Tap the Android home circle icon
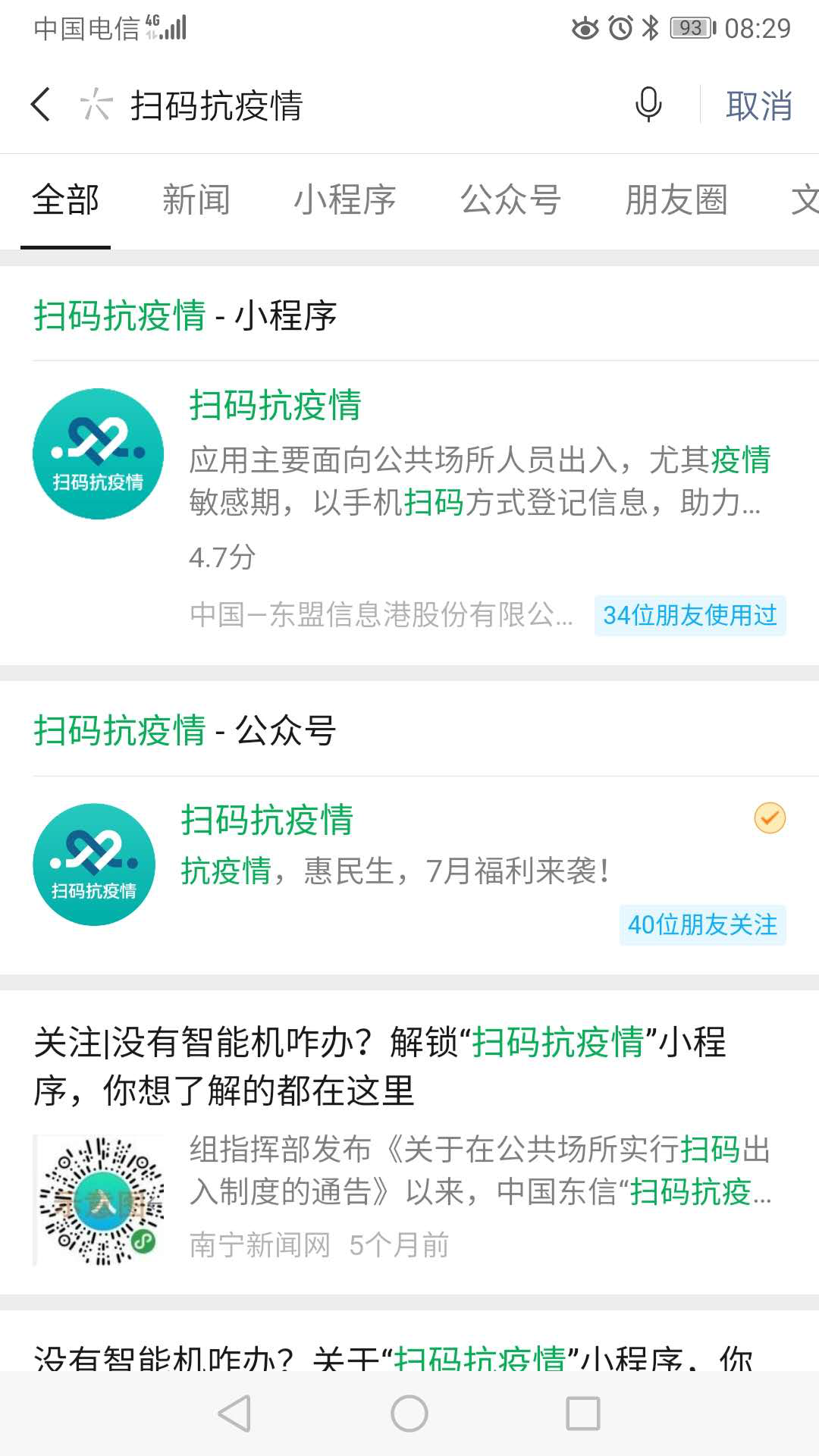The image size is (819, 1456). pos(409,1413)
